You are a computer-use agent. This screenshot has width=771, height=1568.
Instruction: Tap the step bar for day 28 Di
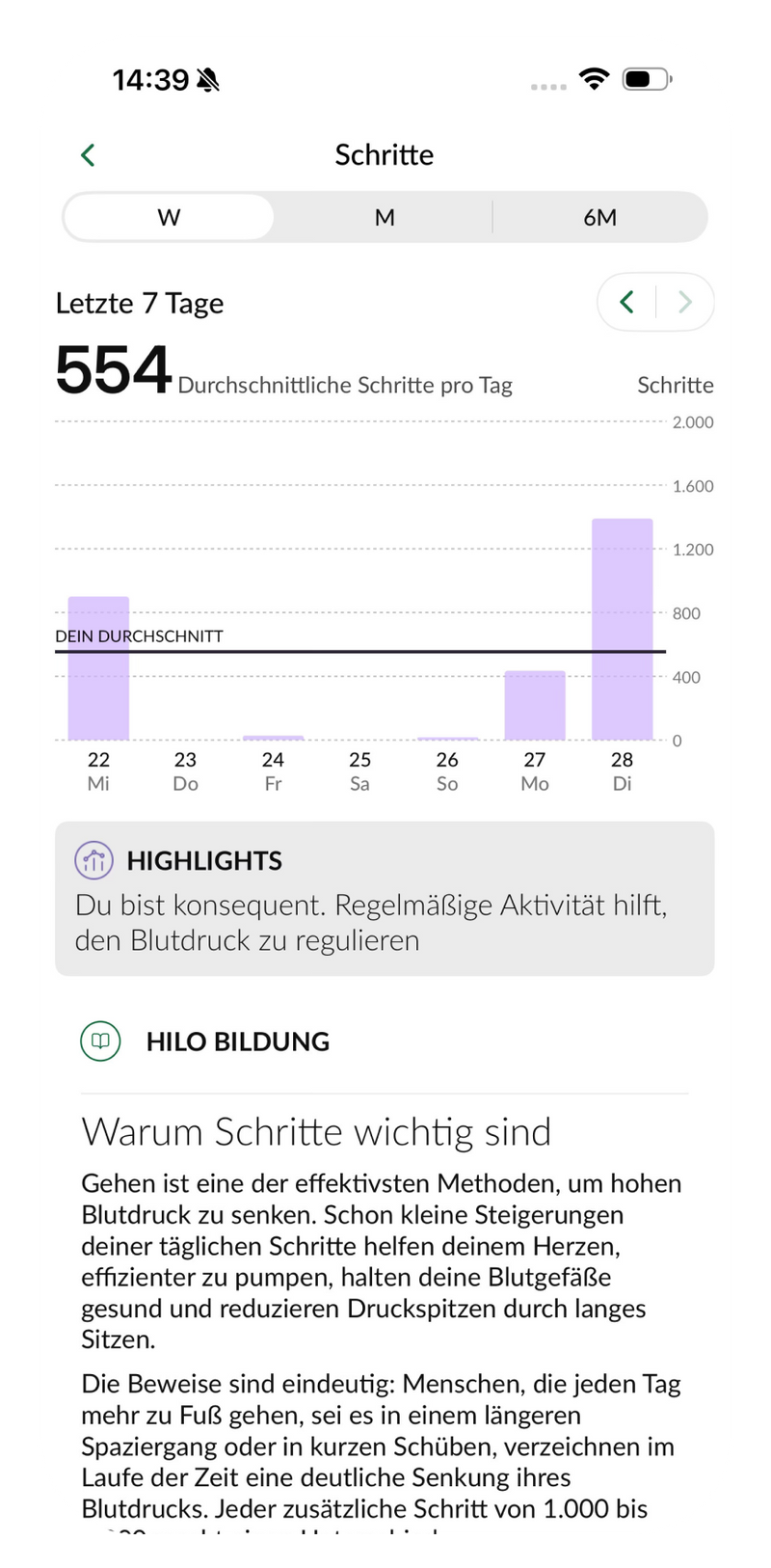click(x=623, y=629)
